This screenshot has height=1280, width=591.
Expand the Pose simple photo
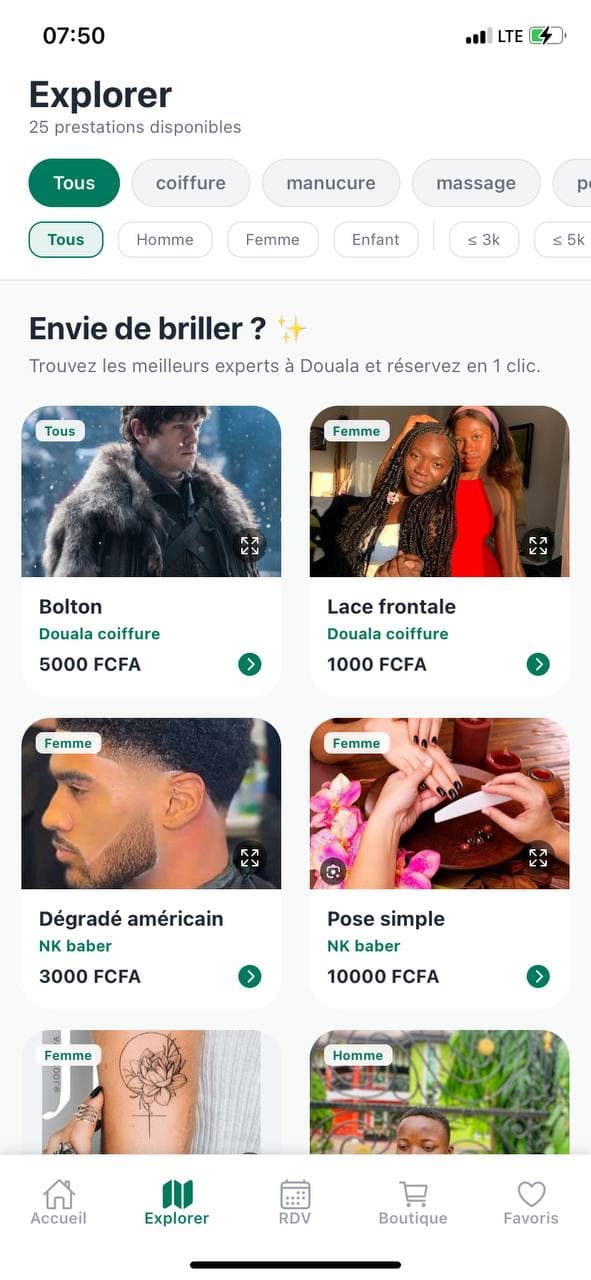tap(538, 857)
